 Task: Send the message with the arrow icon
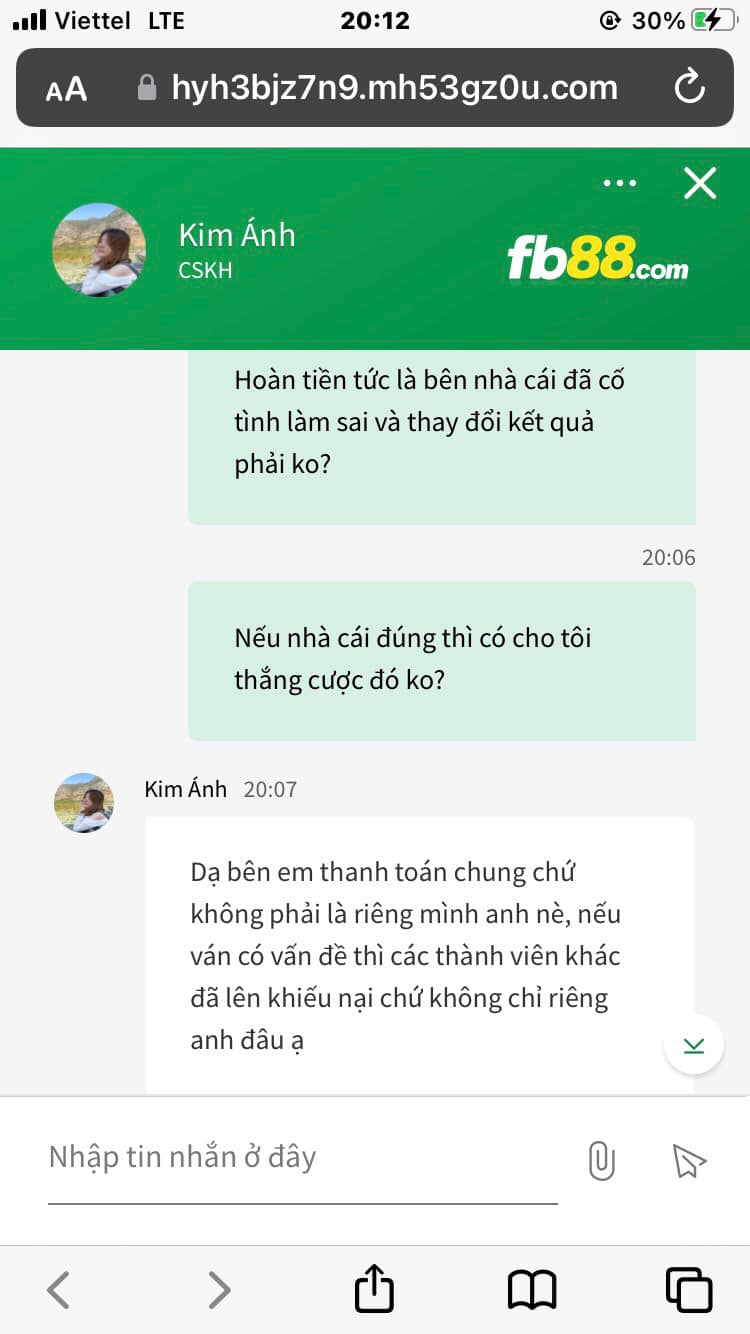click(689, 1161)
